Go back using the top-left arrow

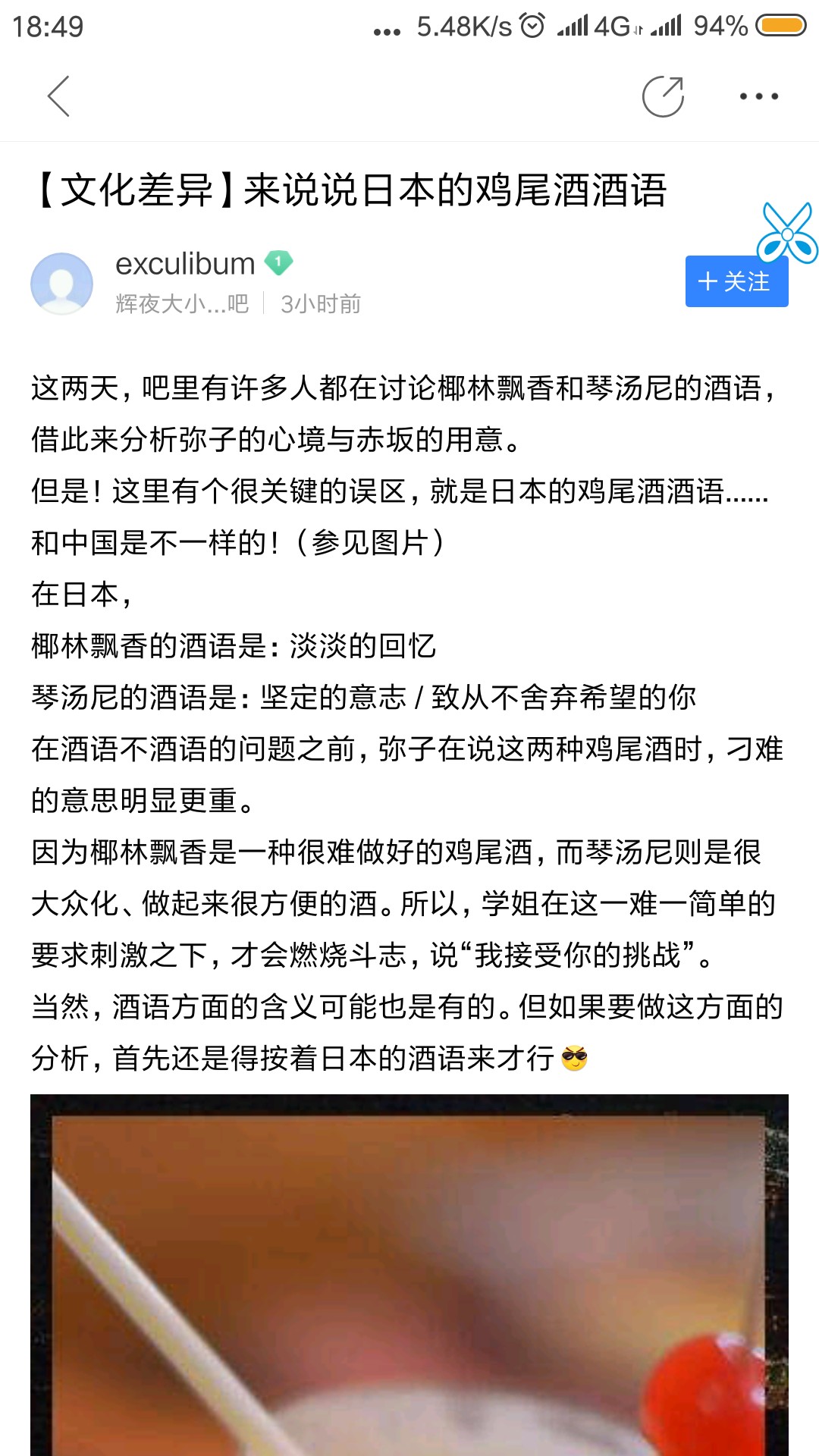coord(59,96)
